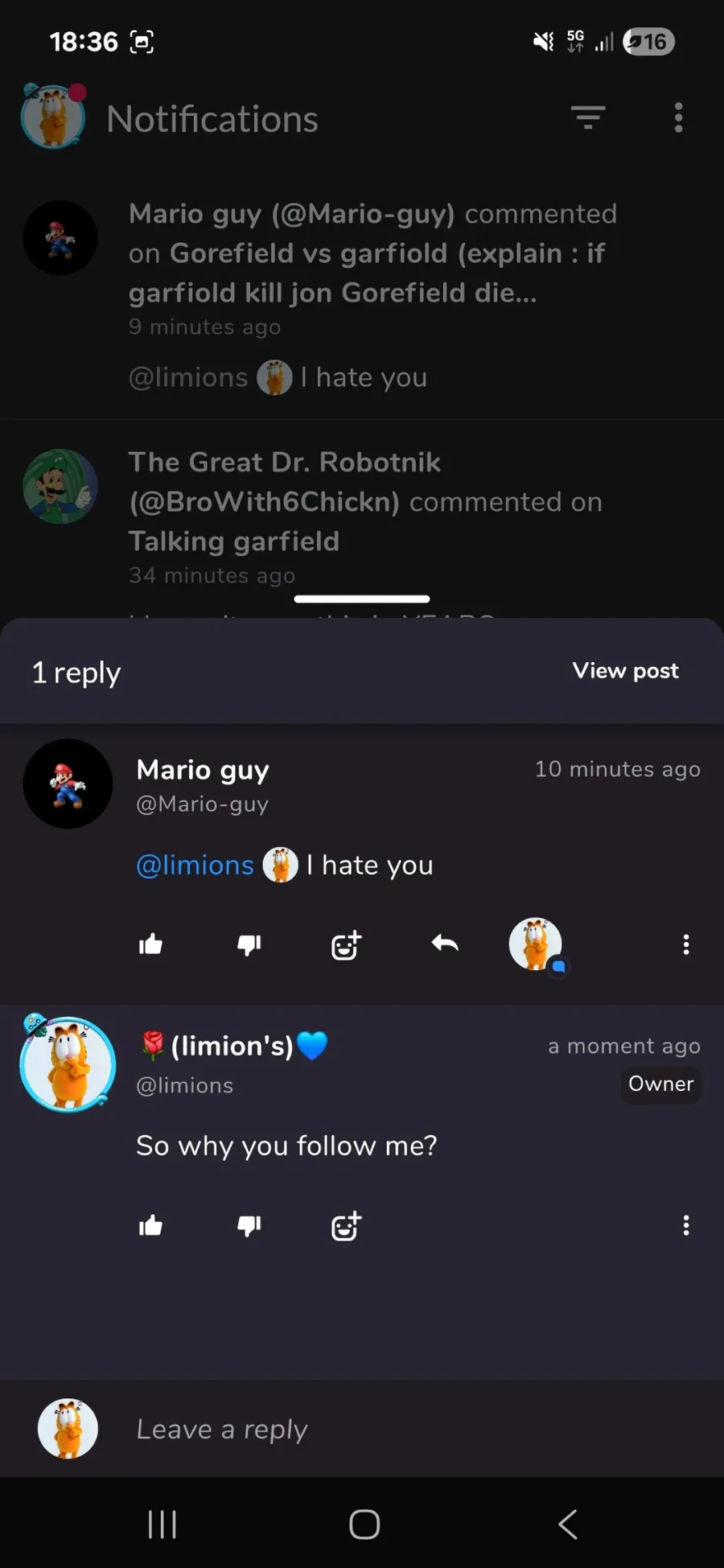Open the Notifications overflow menu

[x=678, y=117]
